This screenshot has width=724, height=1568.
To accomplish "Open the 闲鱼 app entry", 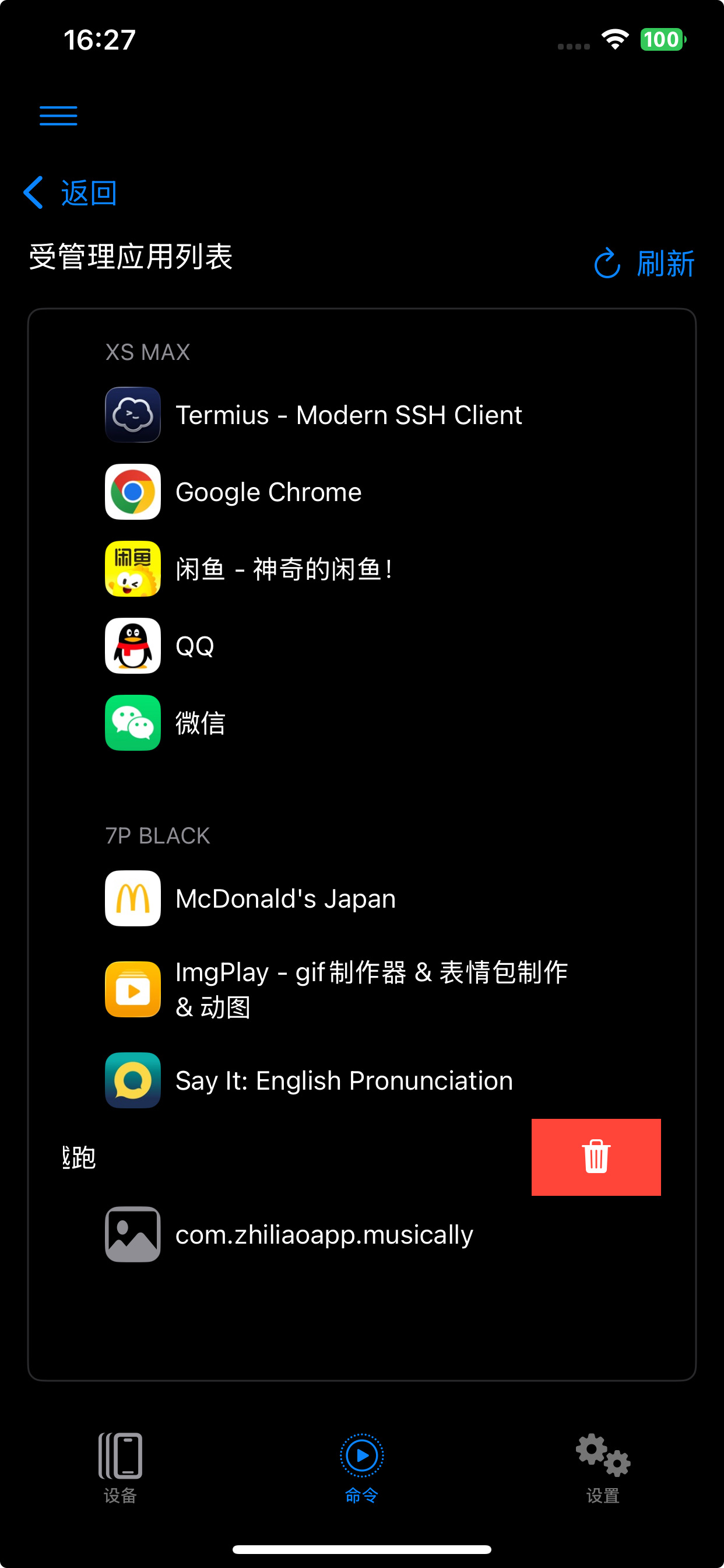I will pos(283,569).
